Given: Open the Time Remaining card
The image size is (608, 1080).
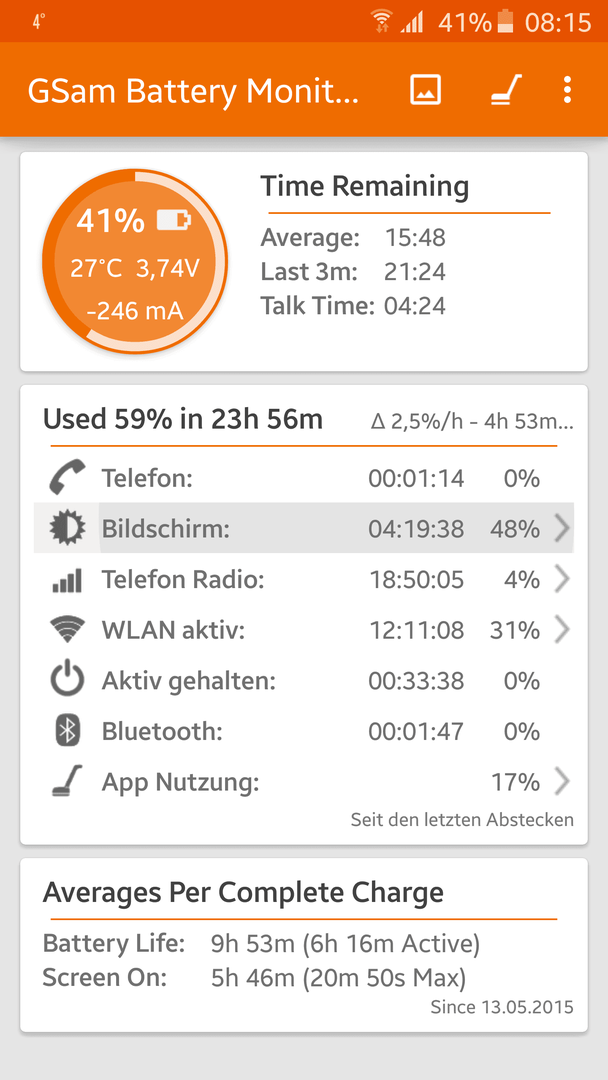Looking at the screenshot, I should [304, 262].
